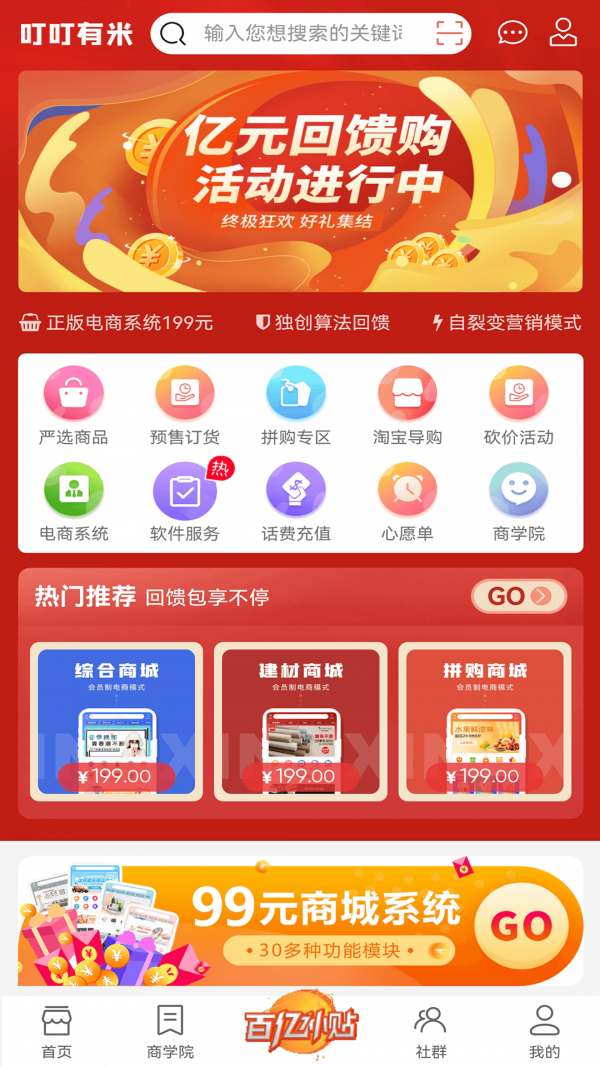This screenshot has height=1067, width=600.
Task: Switch to the 社群 tab
Action: (x=430, y=1032)
